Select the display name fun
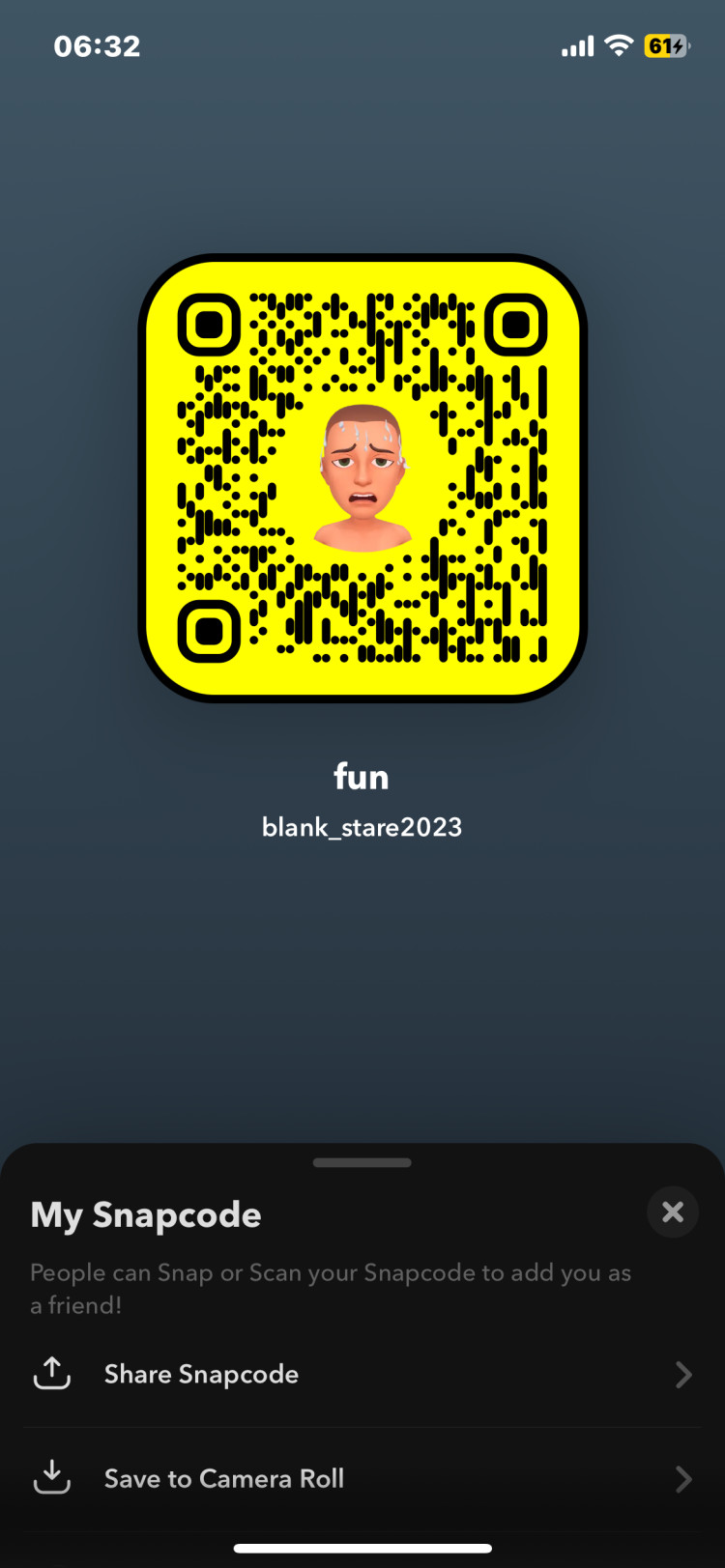 pyautogui.click(x=362, y=776)
